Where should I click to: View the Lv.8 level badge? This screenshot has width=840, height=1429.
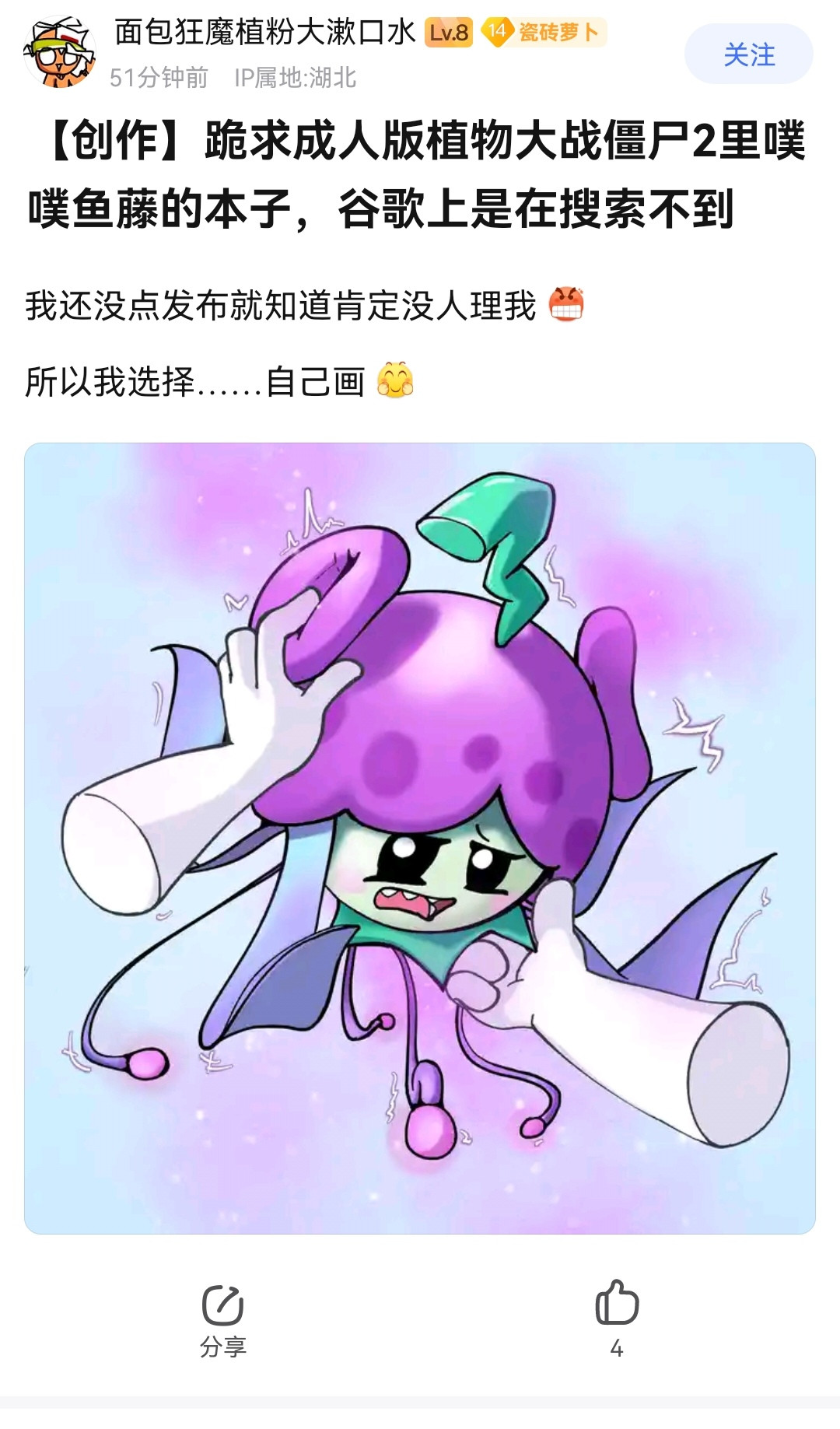pyautogui.click(x=449, y=33)
